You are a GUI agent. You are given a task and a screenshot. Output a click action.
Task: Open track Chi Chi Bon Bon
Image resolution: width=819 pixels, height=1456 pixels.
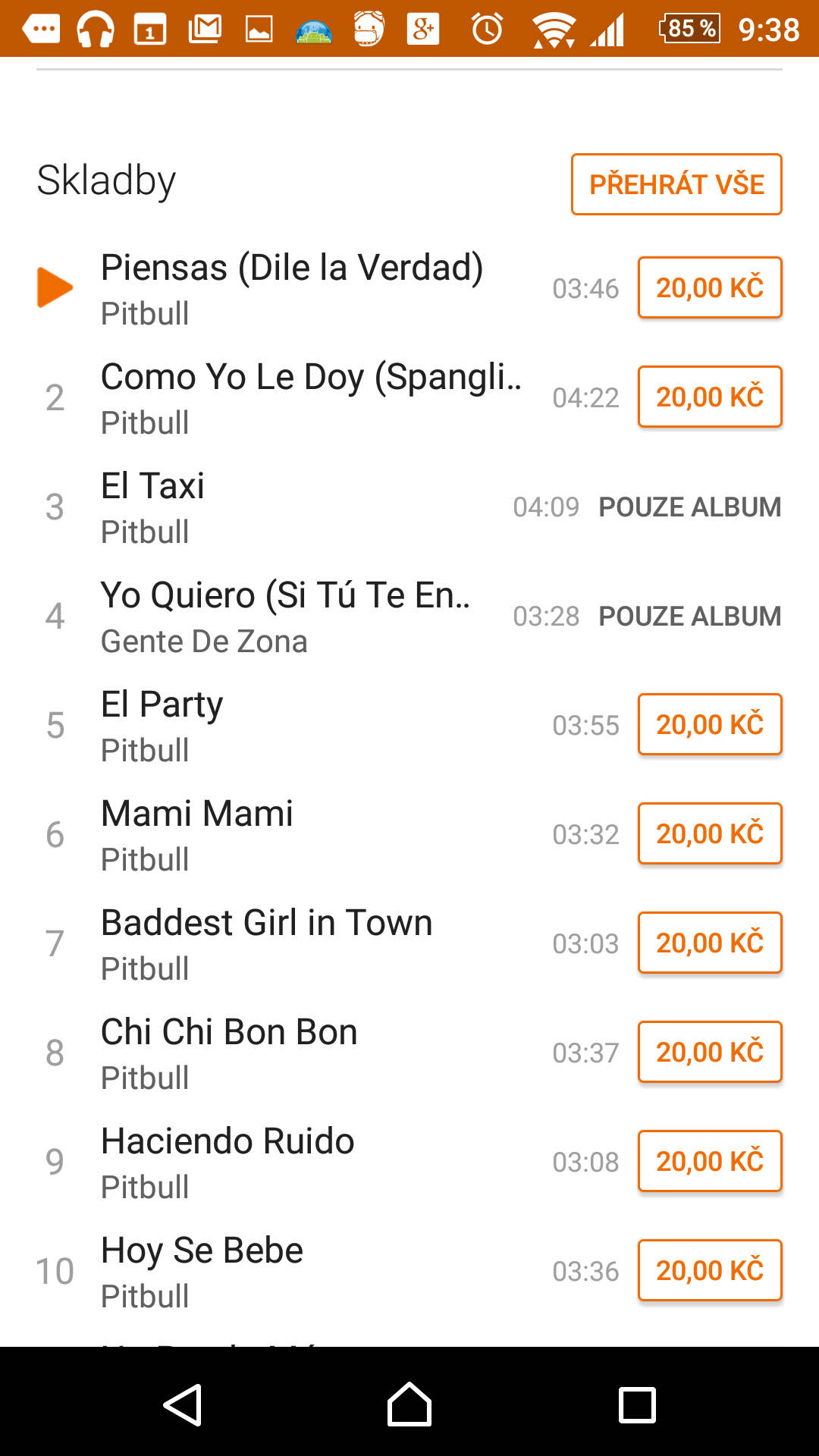pyautogui.click(x=303, y=1053)
